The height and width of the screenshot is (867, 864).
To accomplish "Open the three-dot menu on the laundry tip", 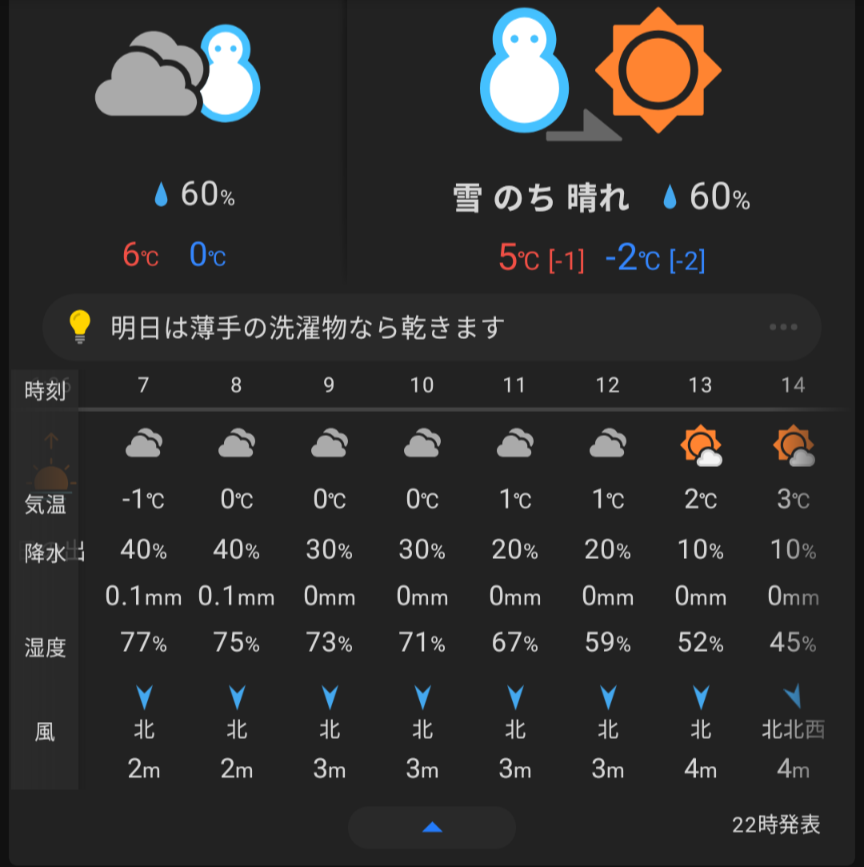I will pyautogui.click(x=783, y=328).
